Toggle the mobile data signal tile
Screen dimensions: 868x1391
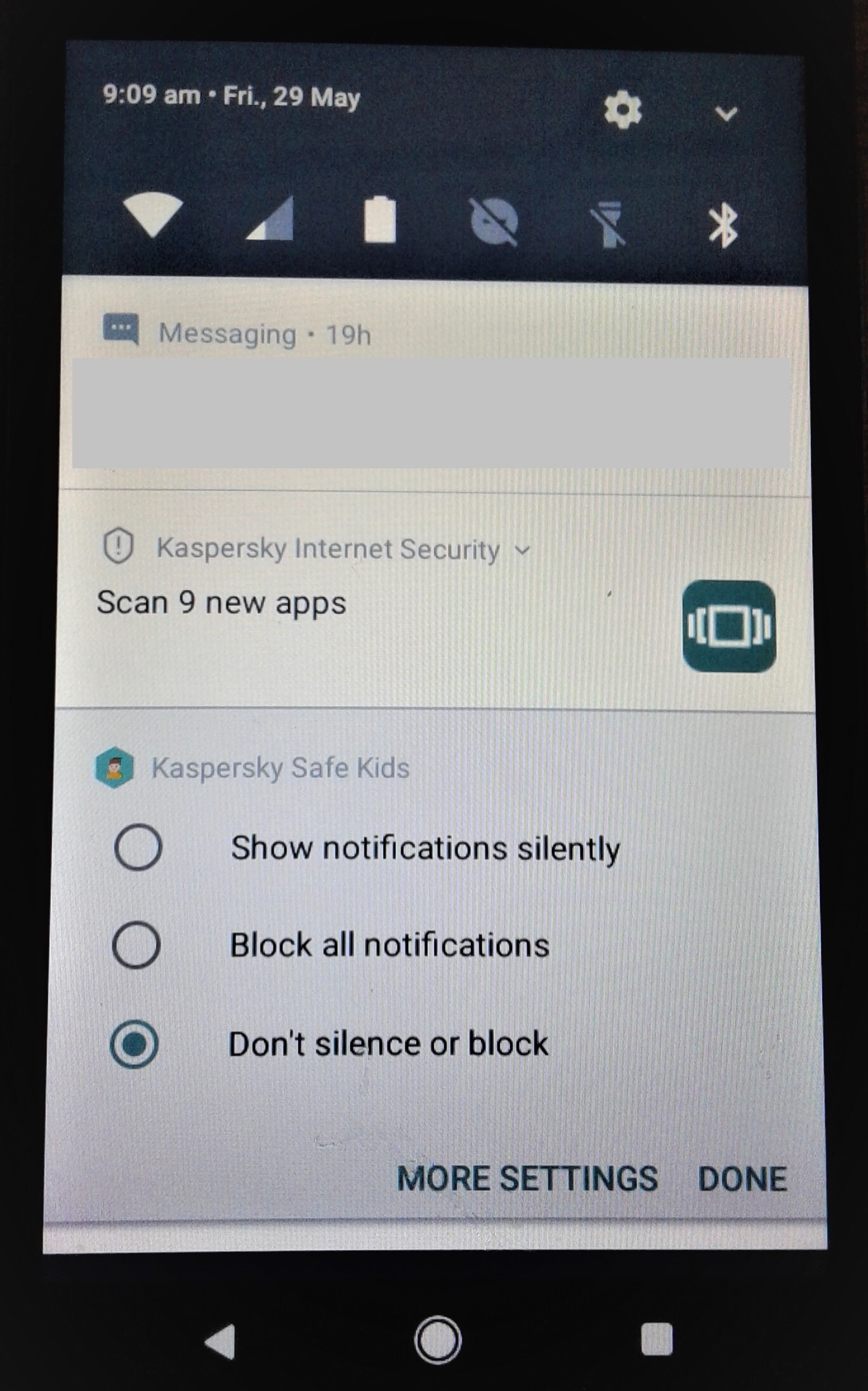tap(271, 219)
